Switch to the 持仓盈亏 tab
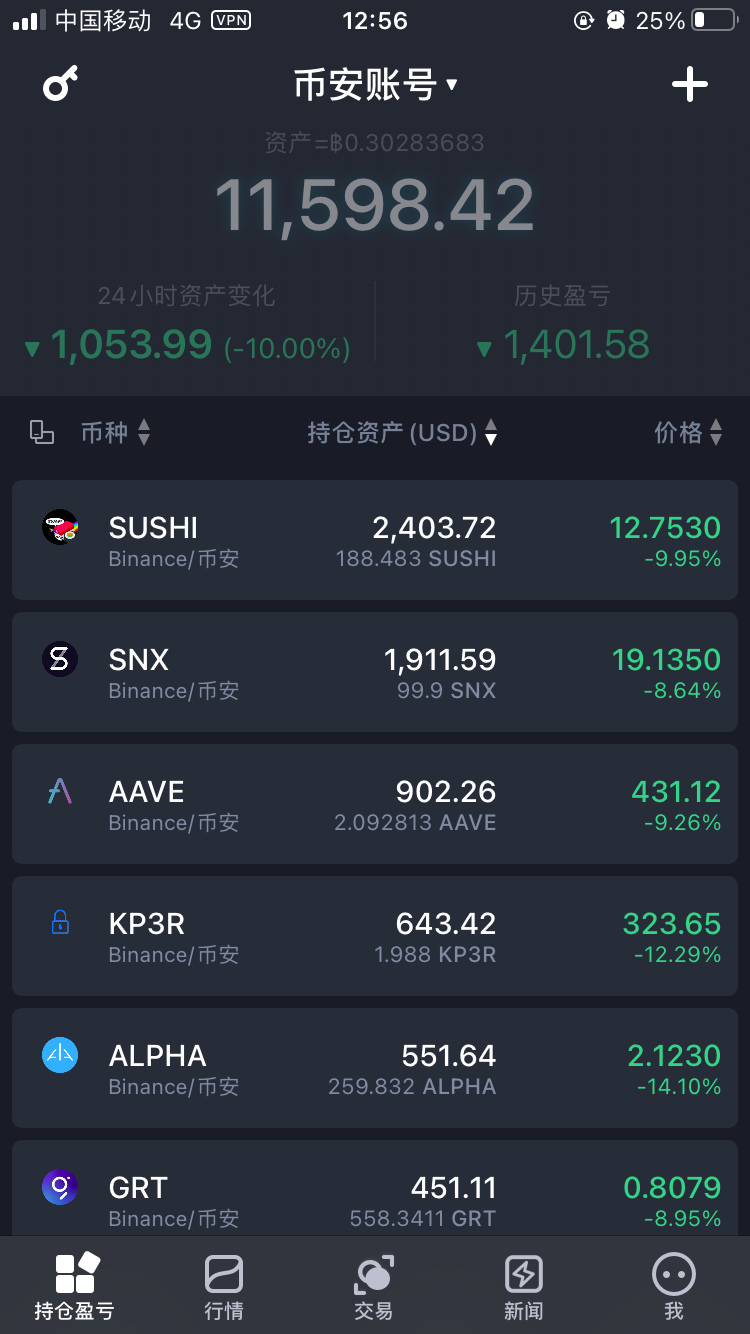The width and height of the screenshot is (750, 1334). tap(75, 1286)
